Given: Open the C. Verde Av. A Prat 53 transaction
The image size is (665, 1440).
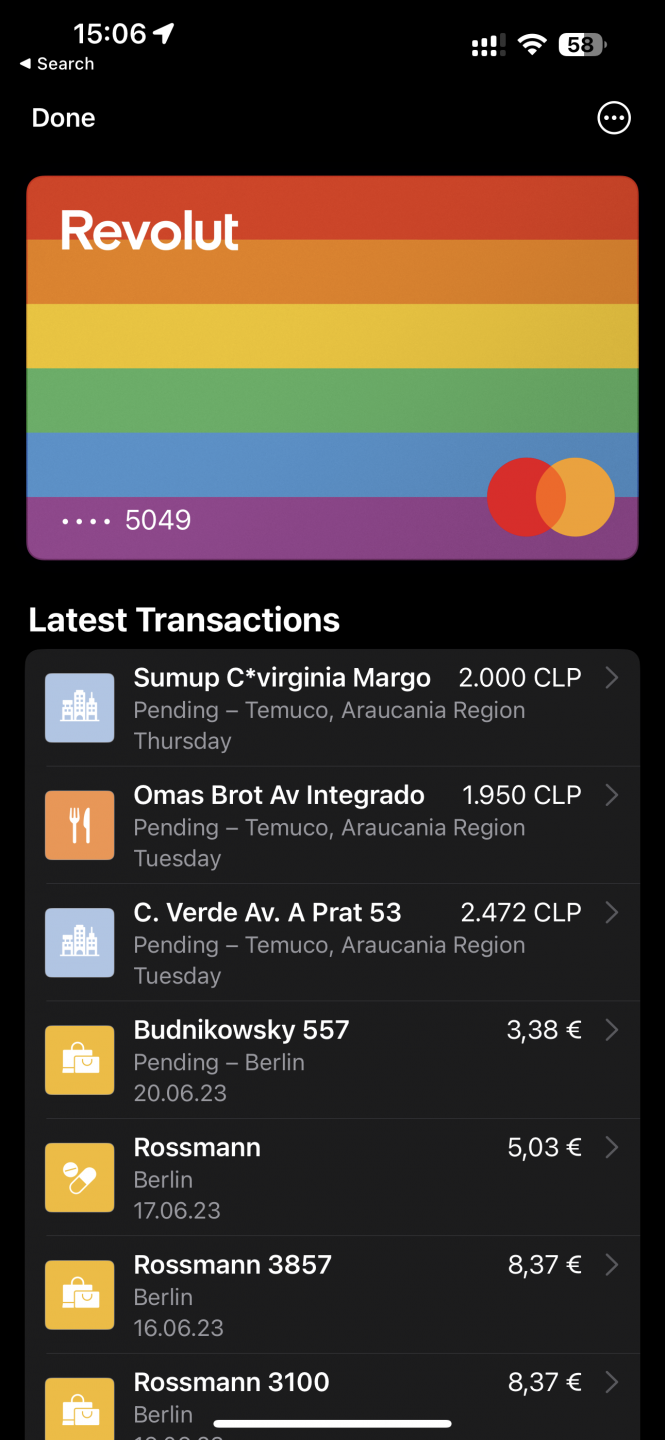Looking at the screenshot, I should 332,942.
